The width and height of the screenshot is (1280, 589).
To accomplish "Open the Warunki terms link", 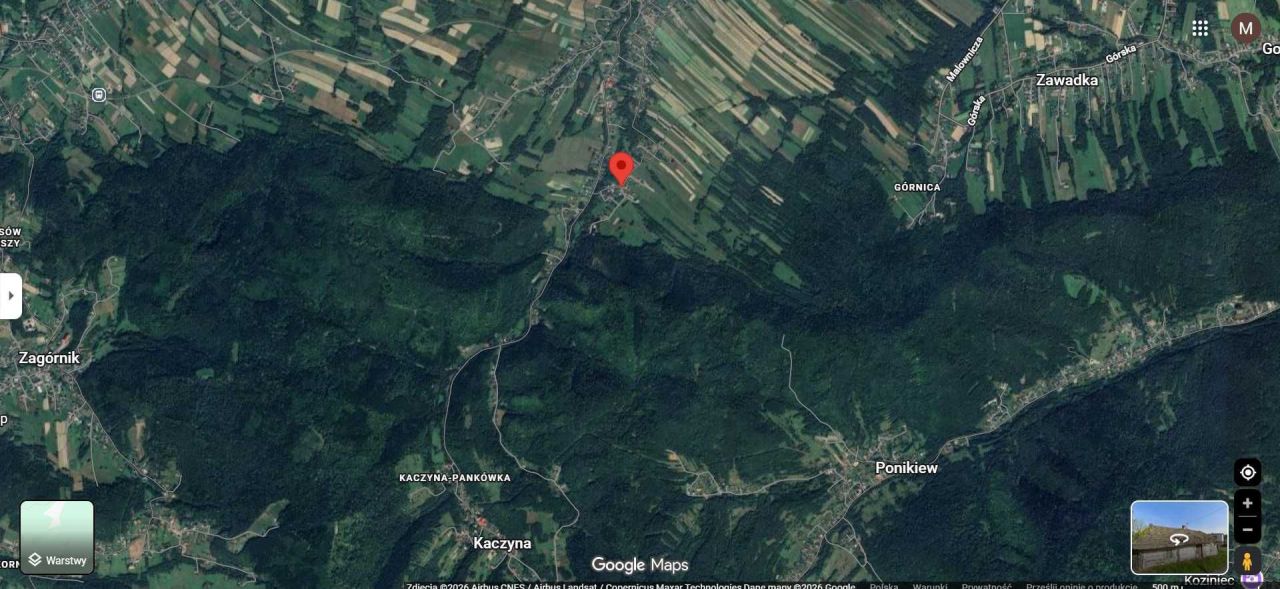I will pos(929,586).
